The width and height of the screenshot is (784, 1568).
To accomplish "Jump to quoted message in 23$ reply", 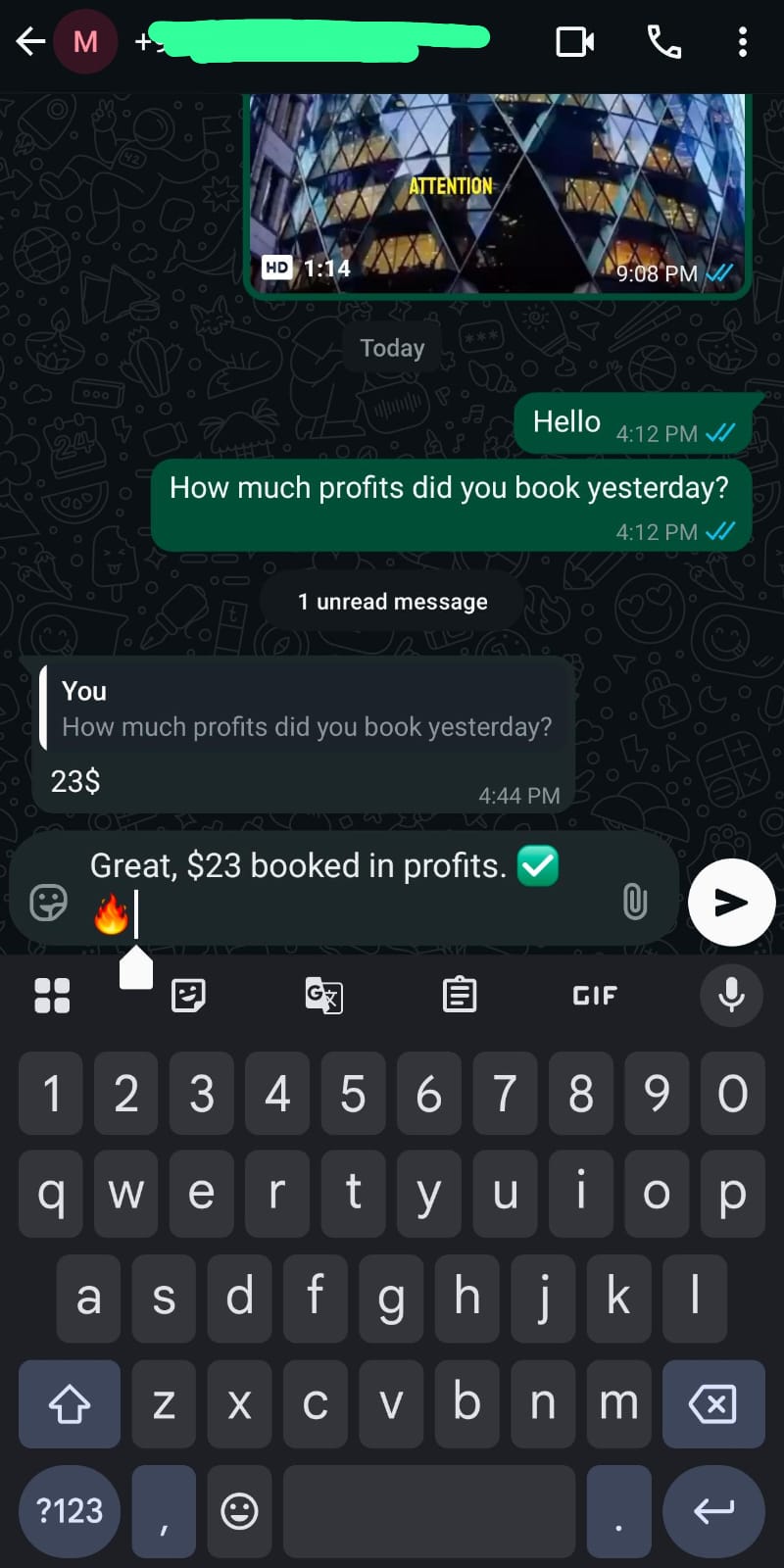I will click(x=306, y=709).
